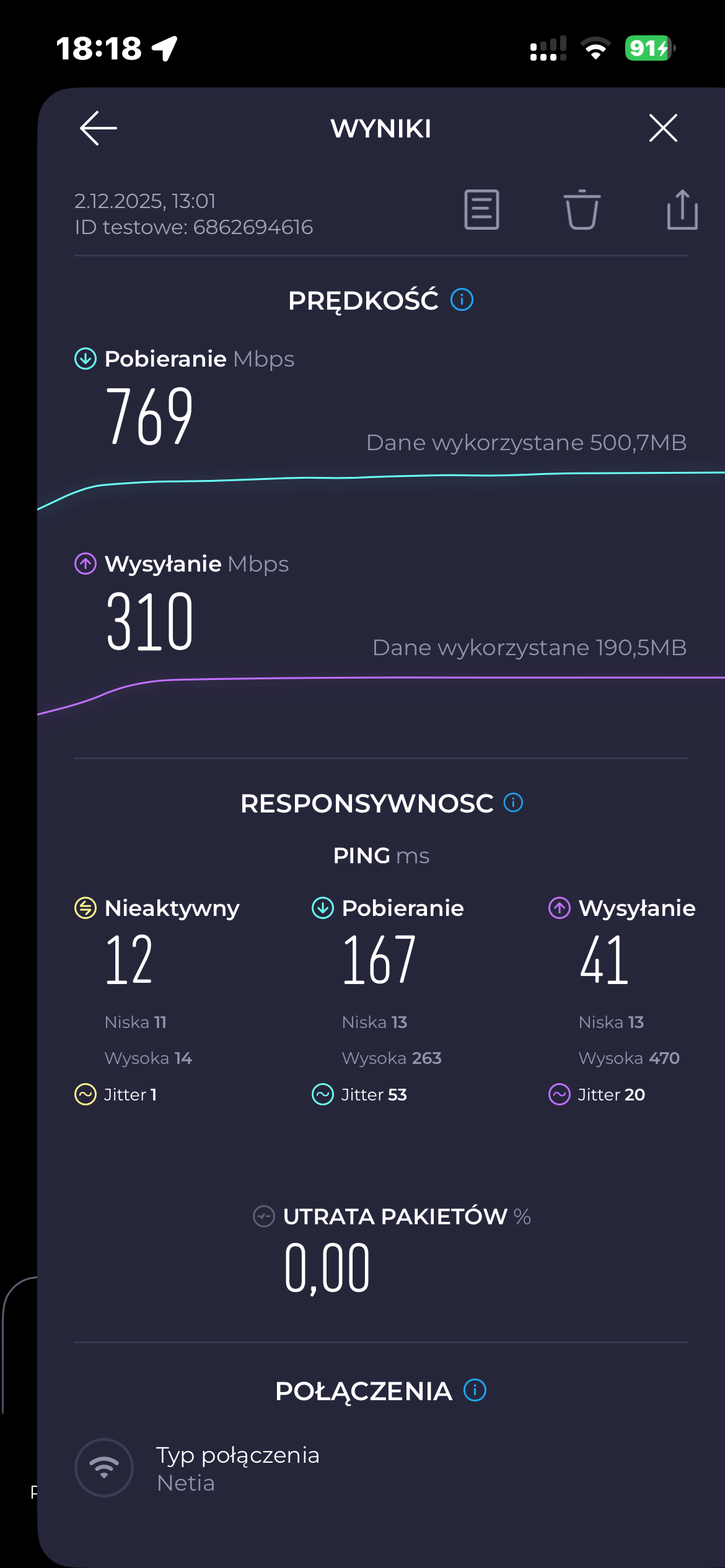
Task: Open the notes icon for this test
Action: 481,210
